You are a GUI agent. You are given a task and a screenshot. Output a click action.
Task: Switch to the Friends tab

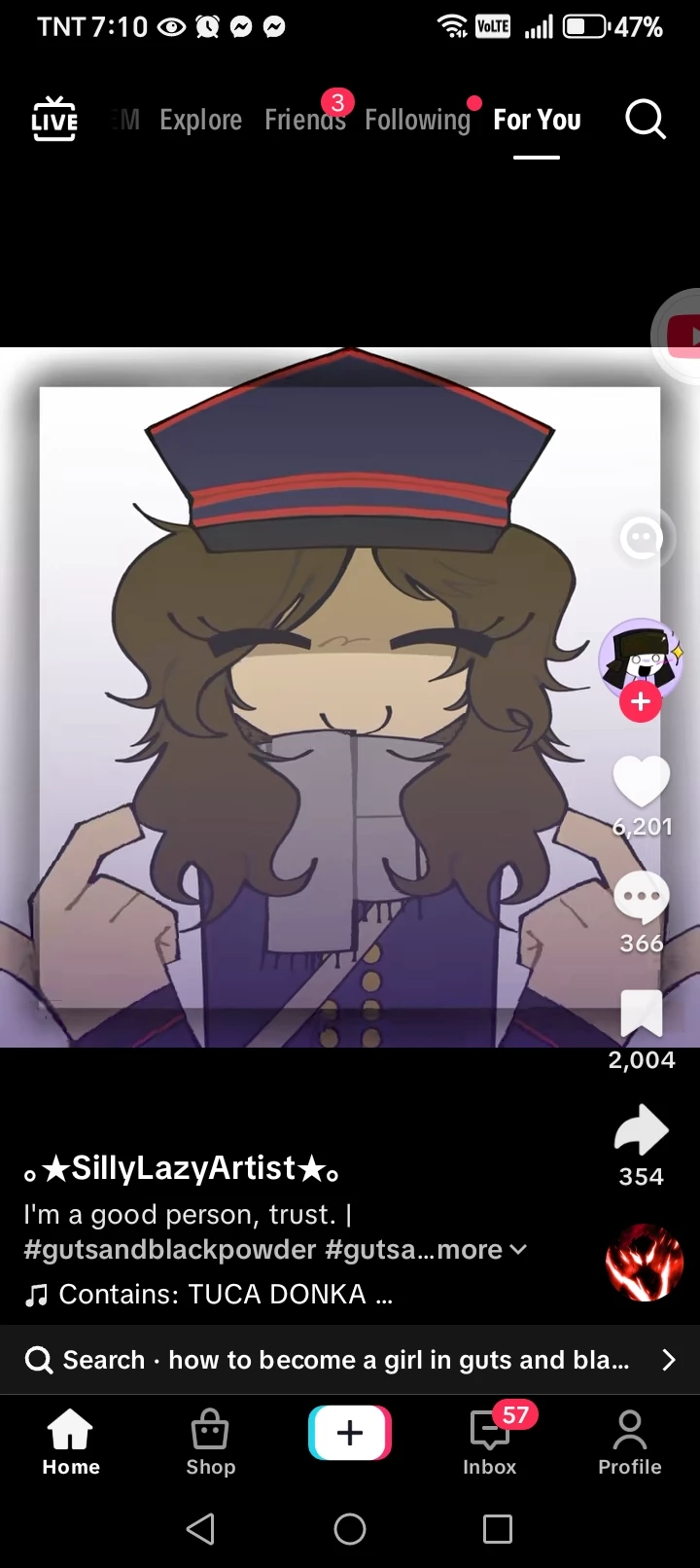tap(304, 120)
